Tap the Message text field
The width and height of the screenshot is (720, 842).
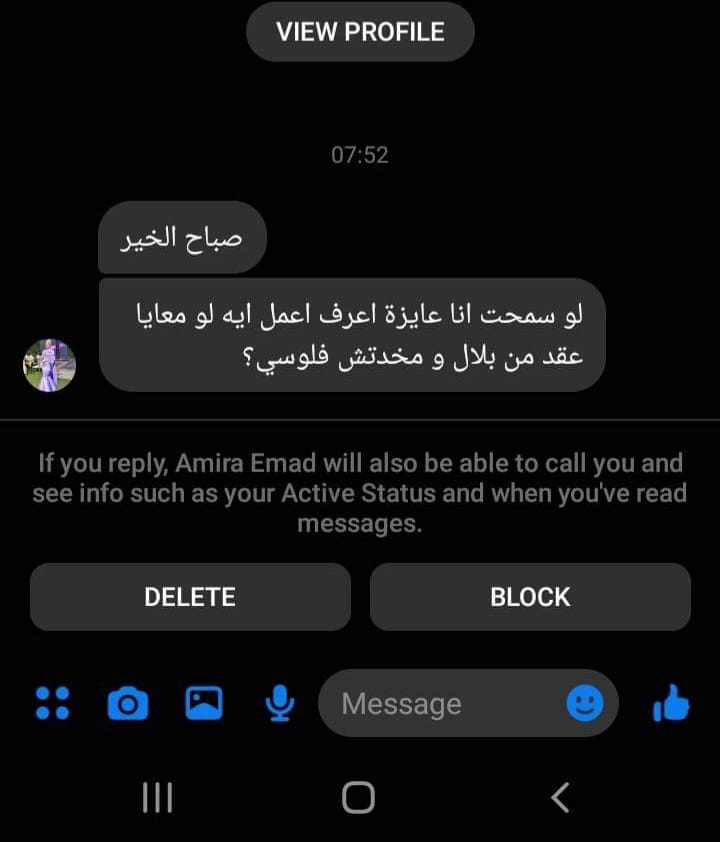click(x=440, y=704)
